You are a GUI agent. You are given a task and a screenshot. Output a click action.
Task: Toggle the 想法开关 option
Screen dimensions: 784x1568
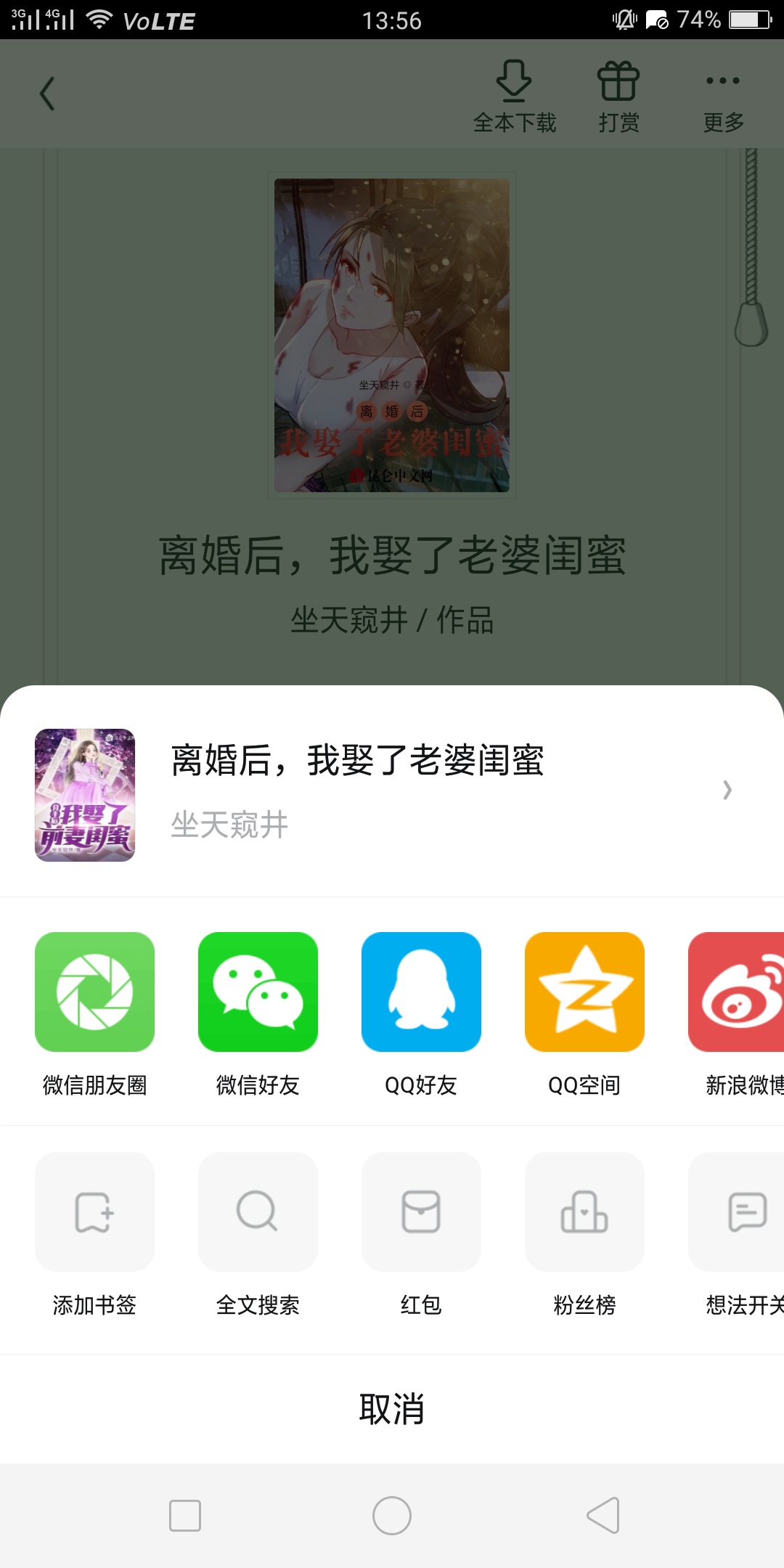[x=737, y=1212]
